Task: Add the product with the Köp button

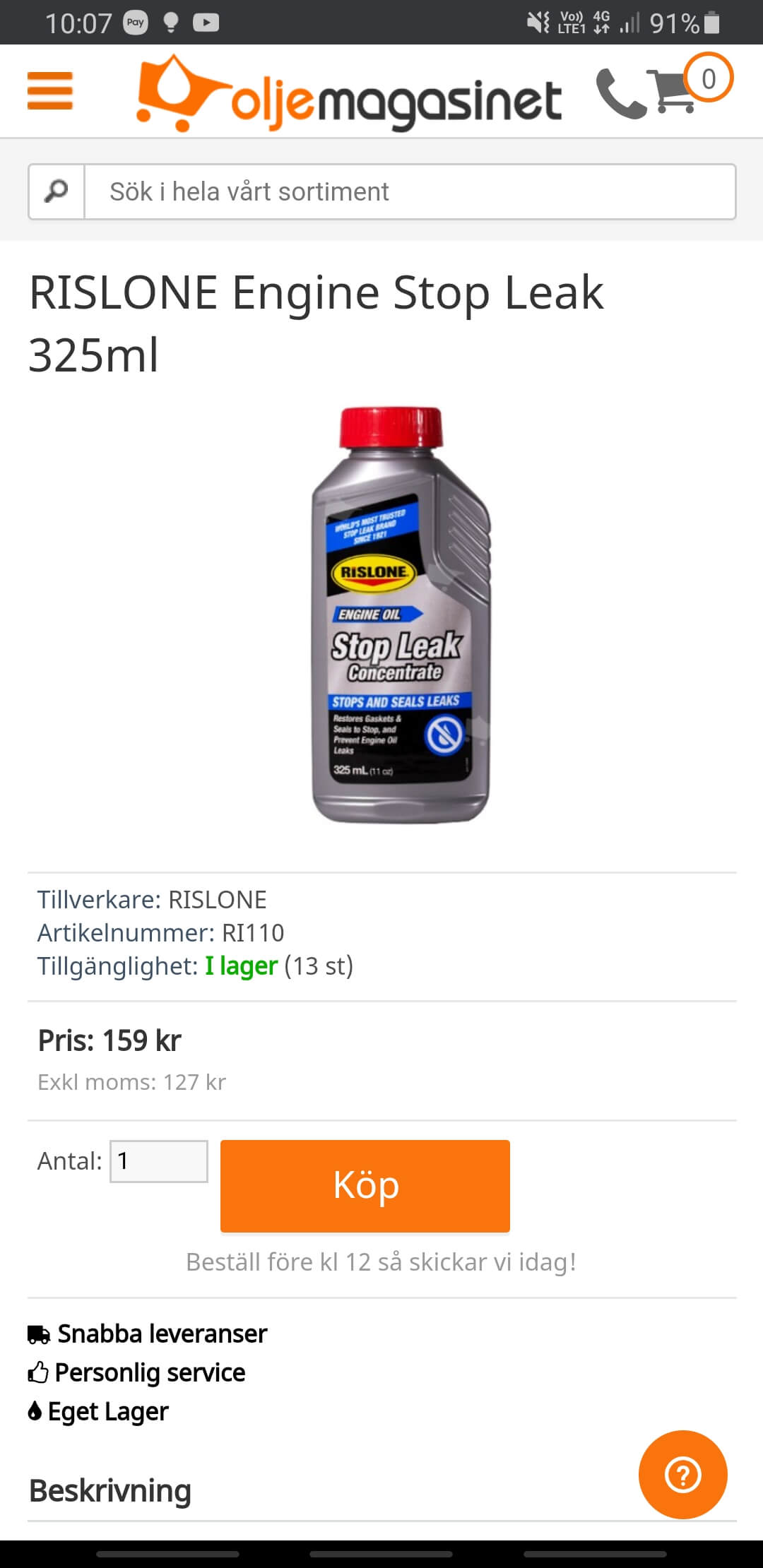Action: click(x=365, y=1185)
